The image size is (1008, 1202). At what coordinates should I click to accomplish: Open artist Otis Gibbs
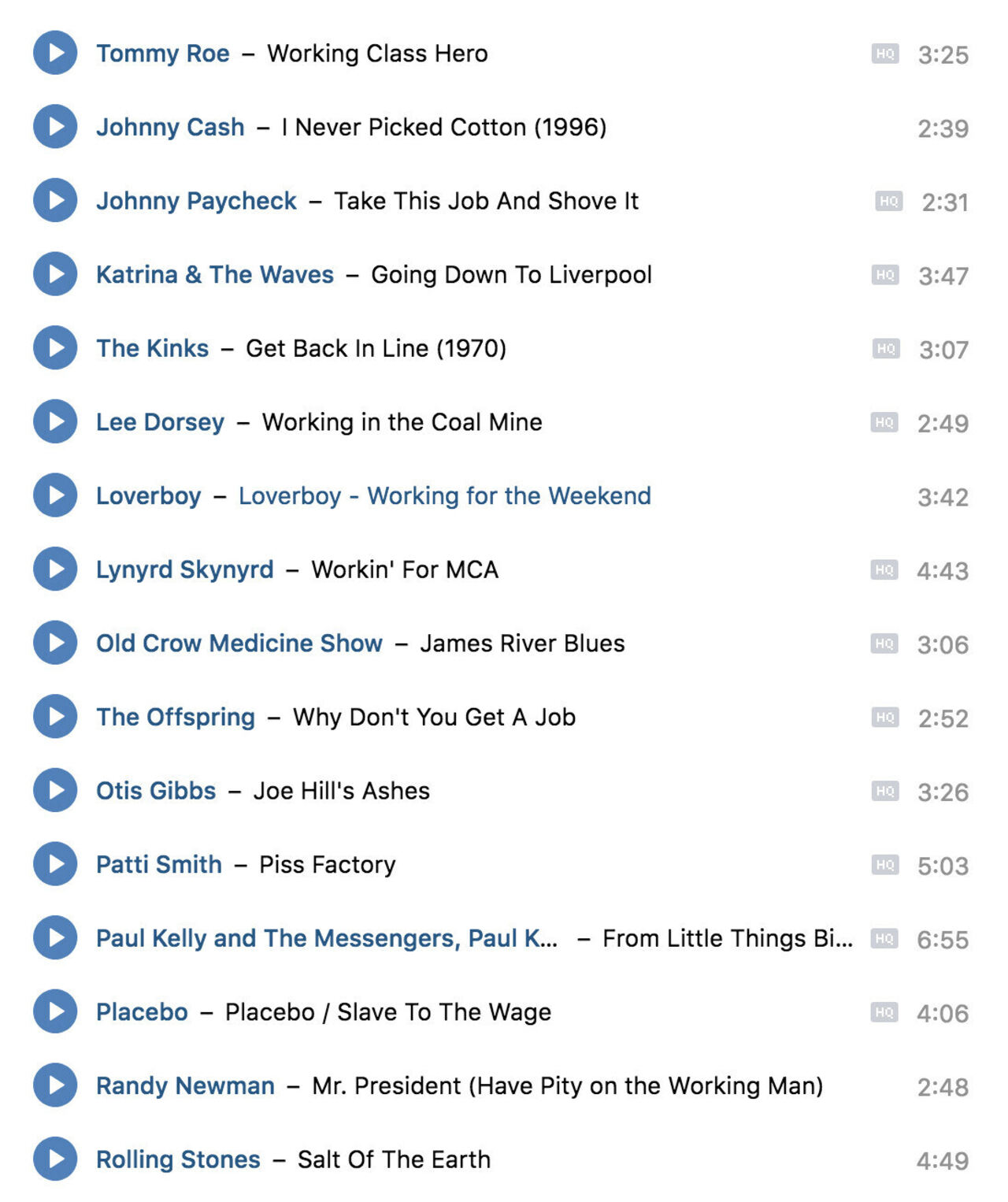point(156,790)
